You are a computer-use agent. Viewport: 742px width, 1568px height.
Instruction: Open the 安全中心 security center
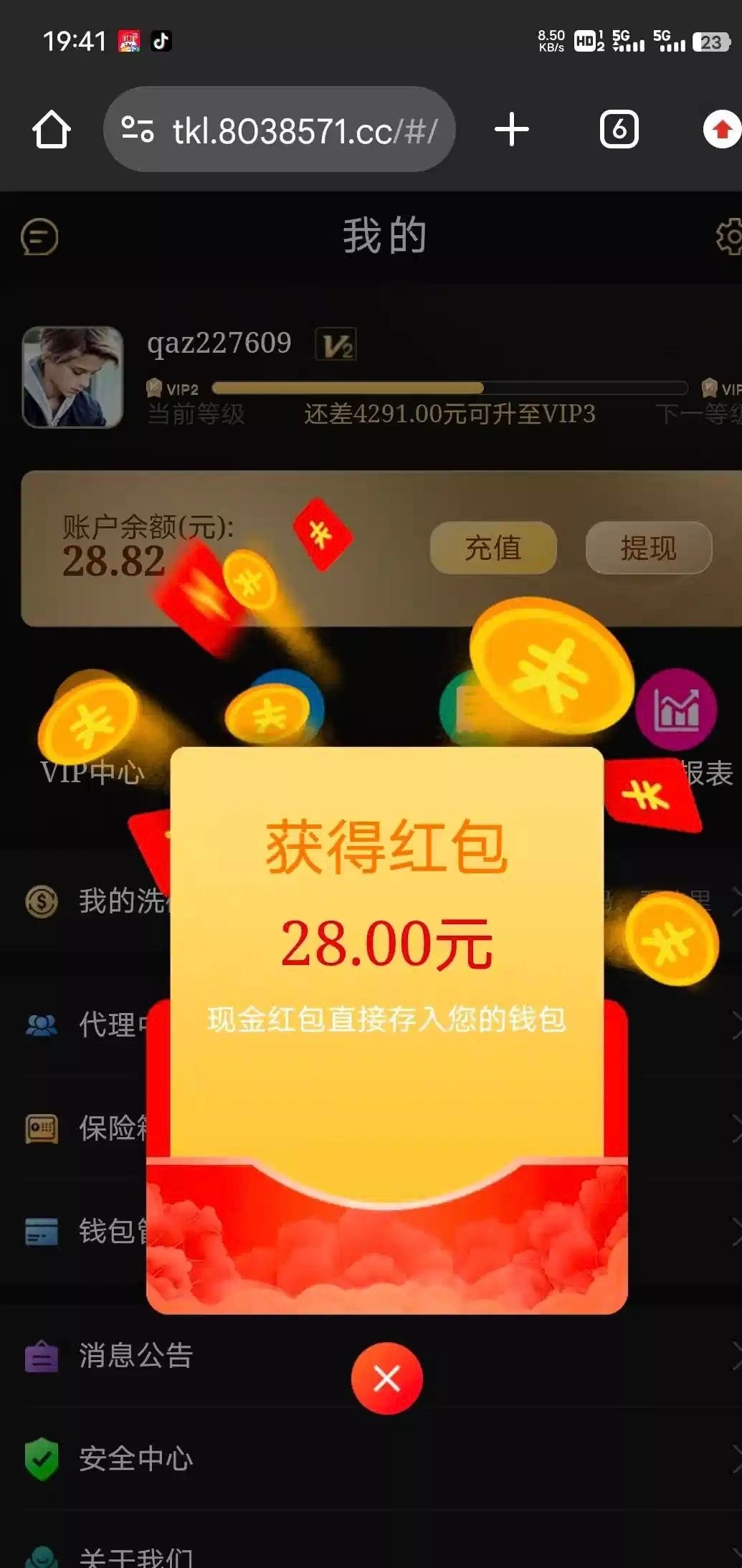point(136,1458)
